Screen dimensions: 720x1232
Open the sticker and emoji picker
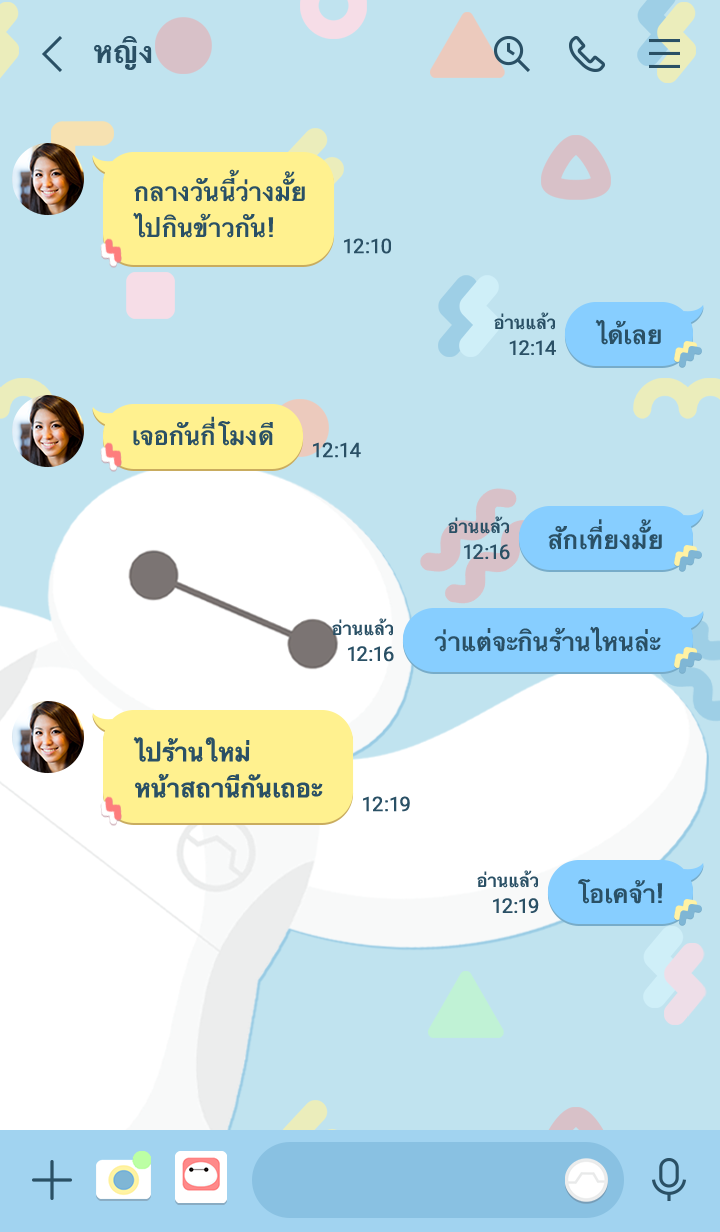586,1180
